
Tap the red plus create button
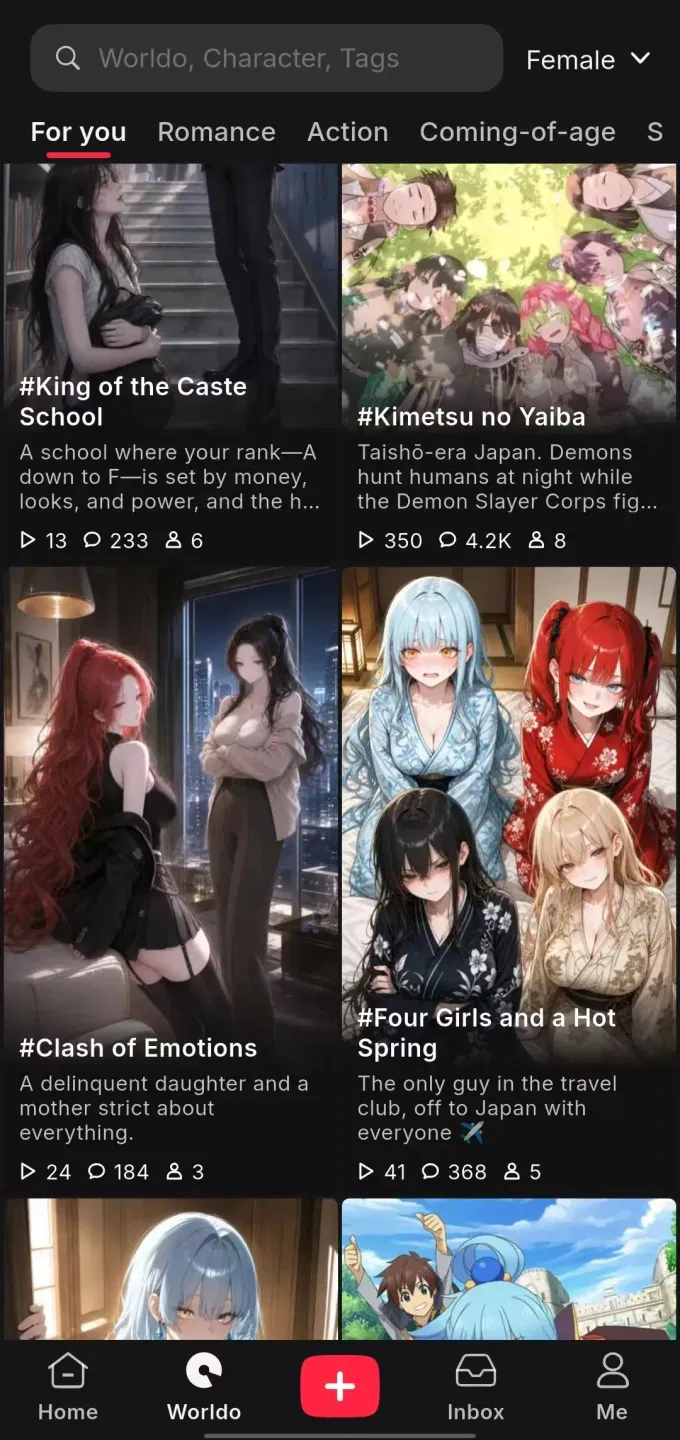(340, 1387)
